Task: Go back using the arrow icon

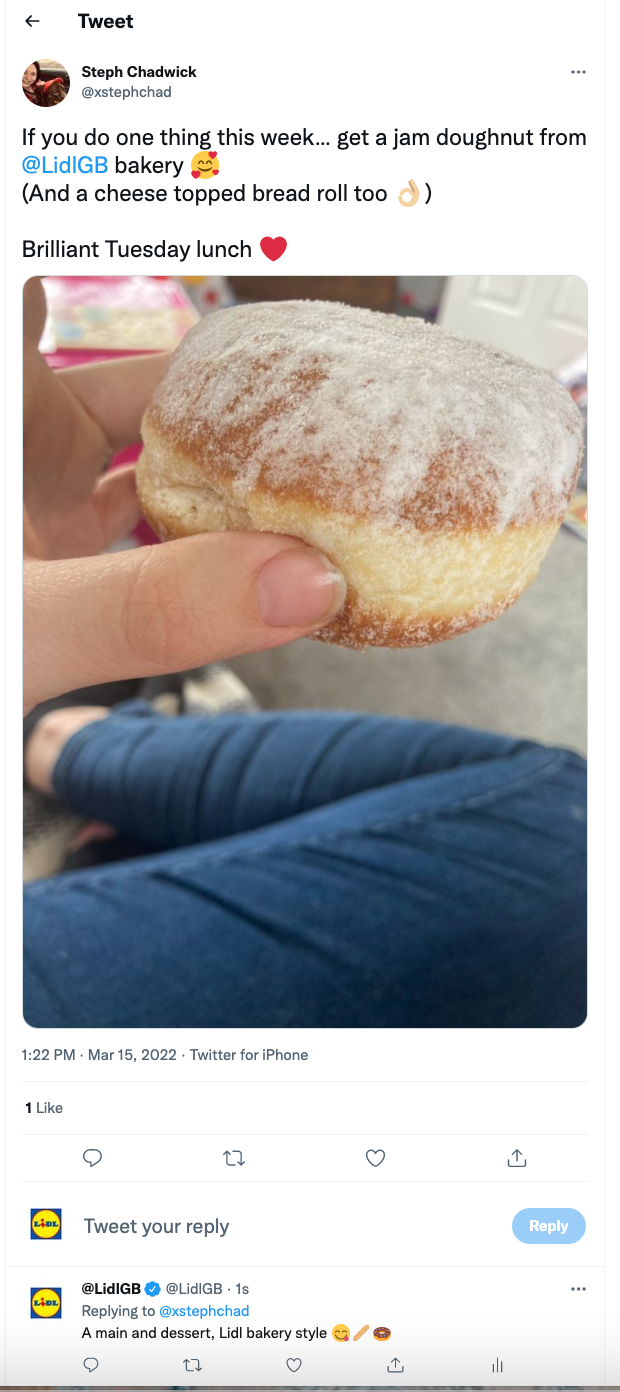Action: (x=33, y=21)
